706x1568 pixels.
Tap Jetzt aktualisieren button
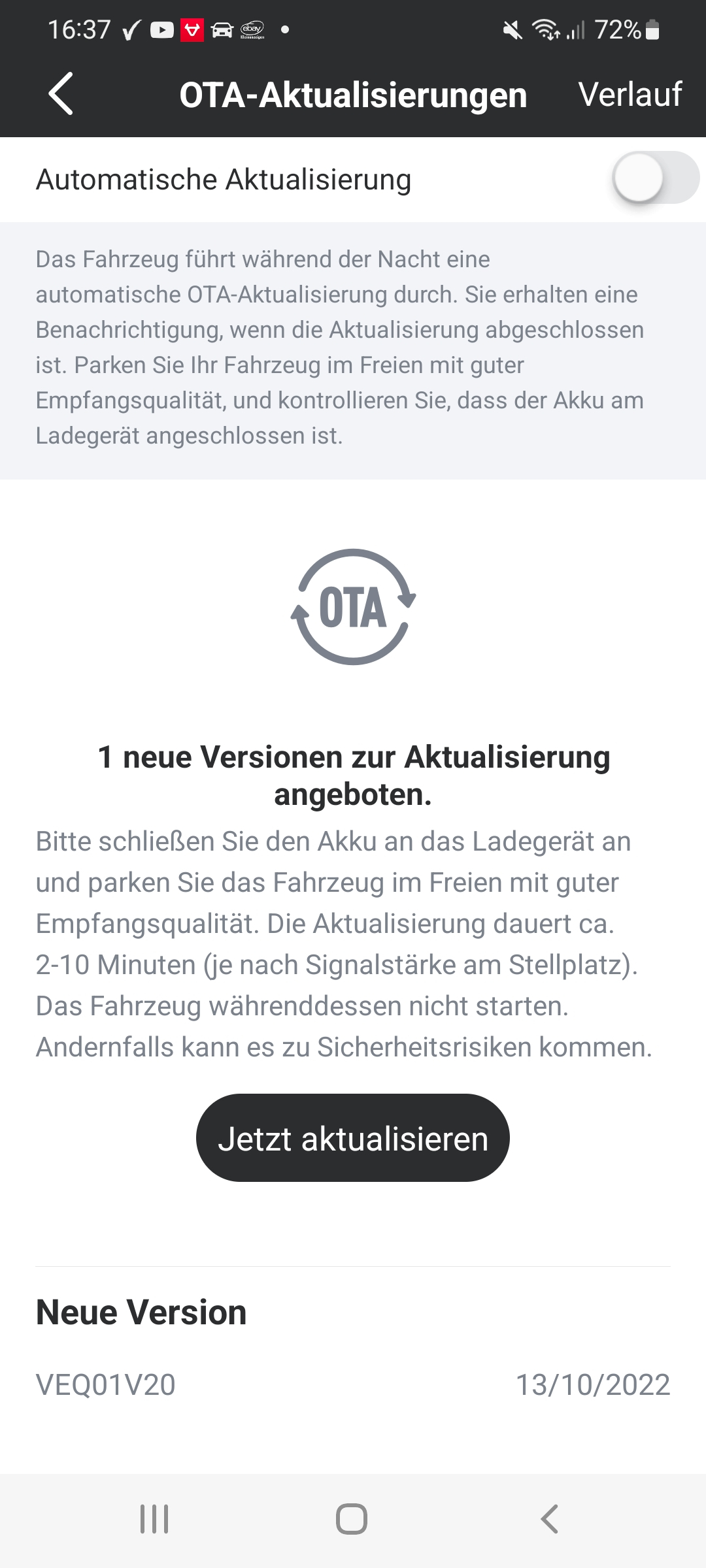[353, 1138]
